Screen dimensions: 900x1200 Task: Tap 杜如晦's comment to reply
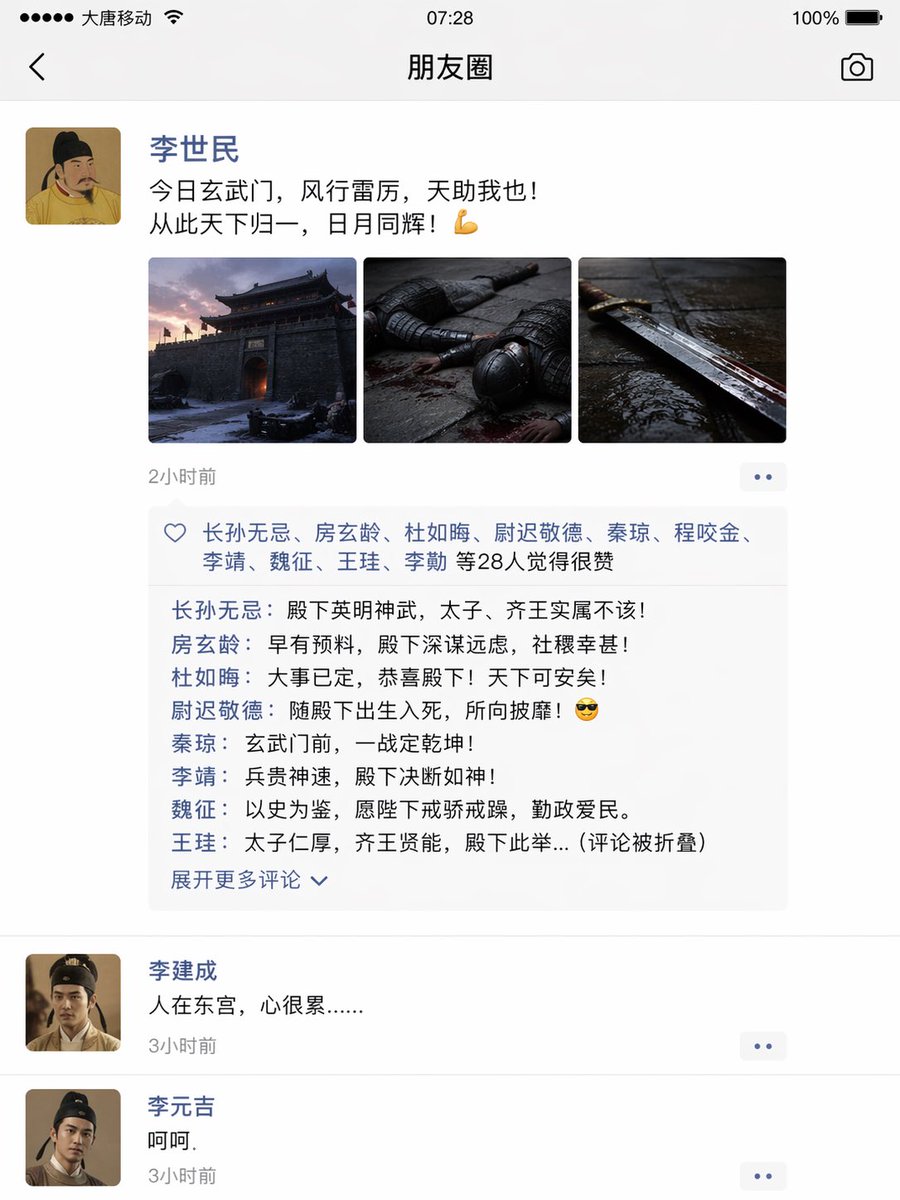click(x=380, y=678)
